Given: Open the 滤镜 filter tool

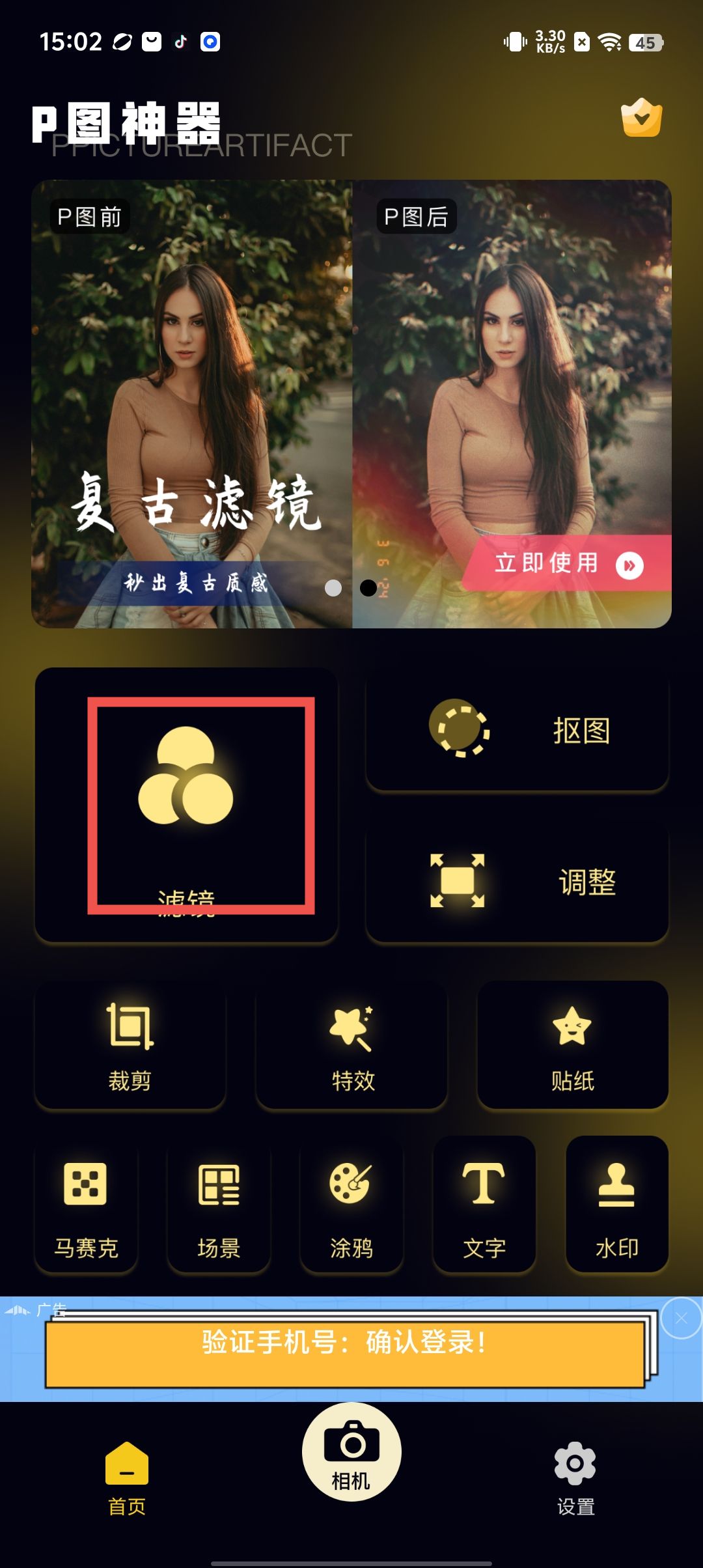Looking at the screenshot, I should (x=186, y=805).
